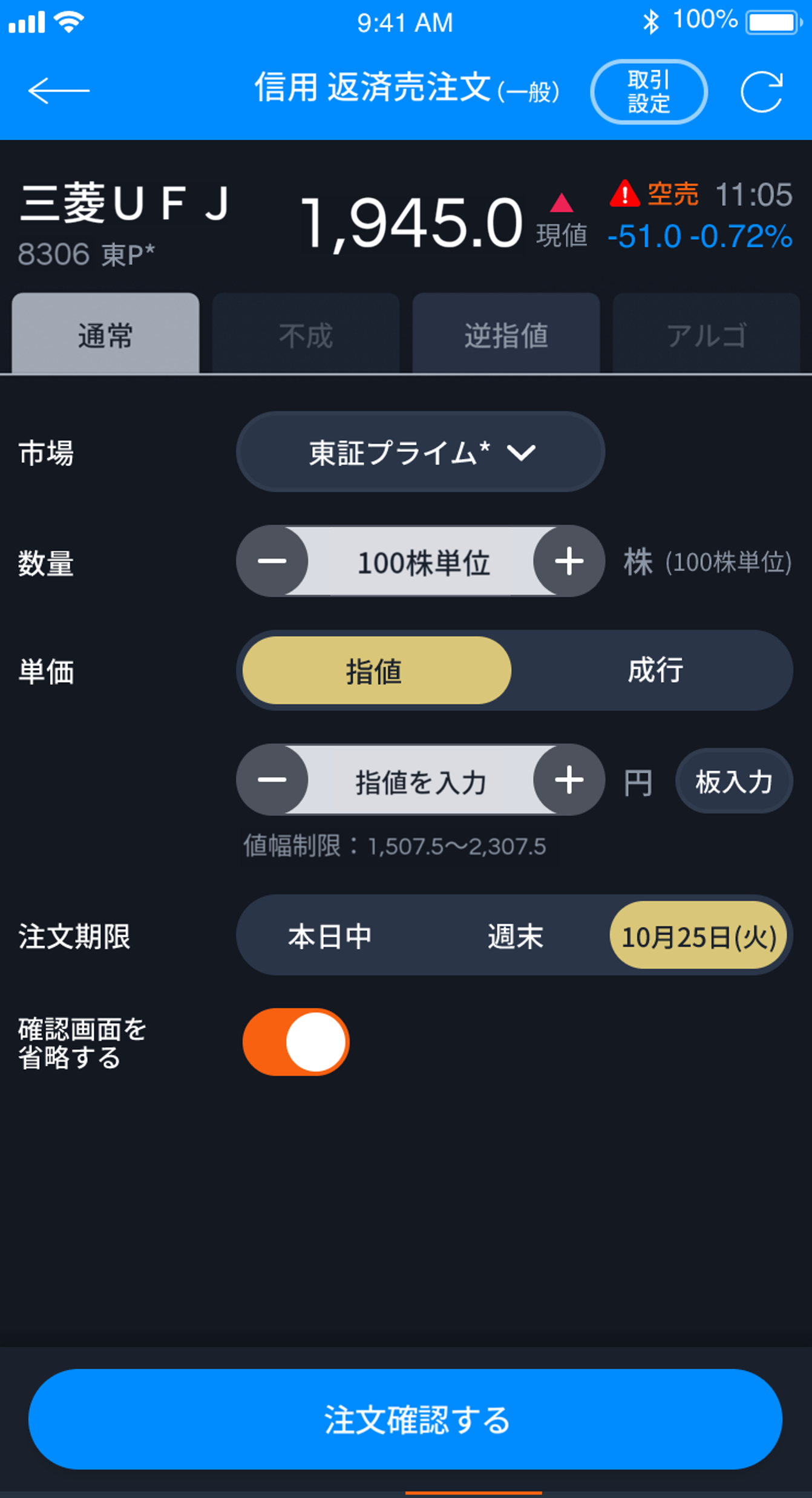The height and width of the screenshot is (1498, 812).
Task: Tap the 指値を入力 price field
Action: (x=421, y=781)
